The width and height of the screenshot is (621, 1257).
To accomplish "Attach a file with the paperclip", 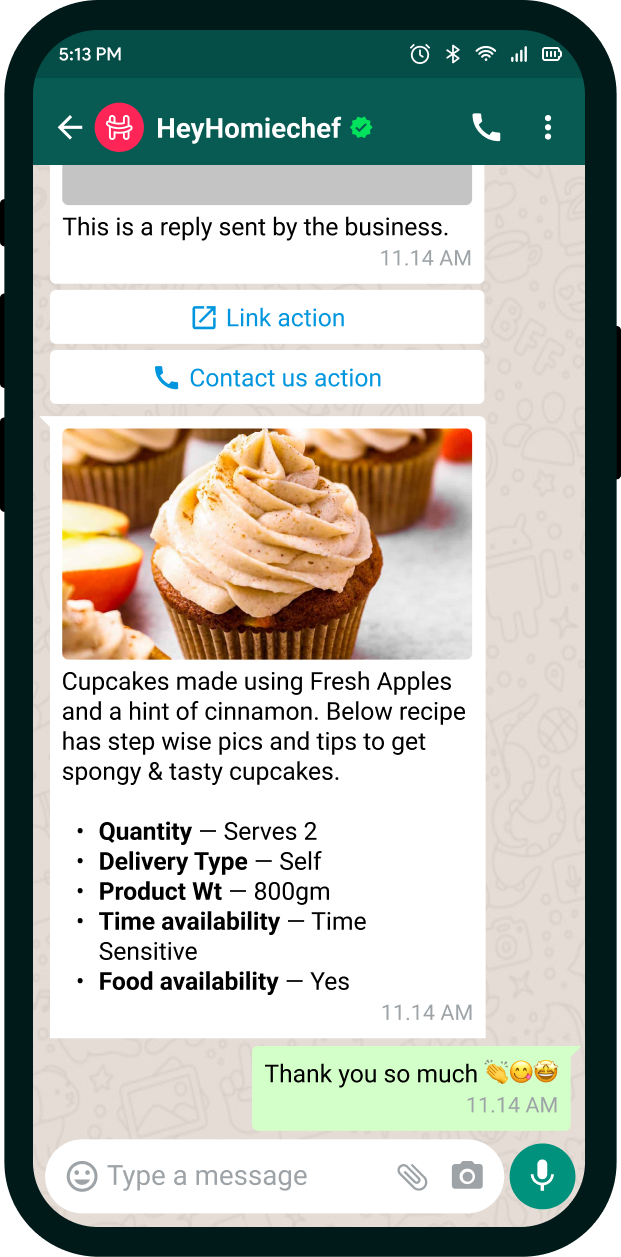I will (x=412, y=1176).
